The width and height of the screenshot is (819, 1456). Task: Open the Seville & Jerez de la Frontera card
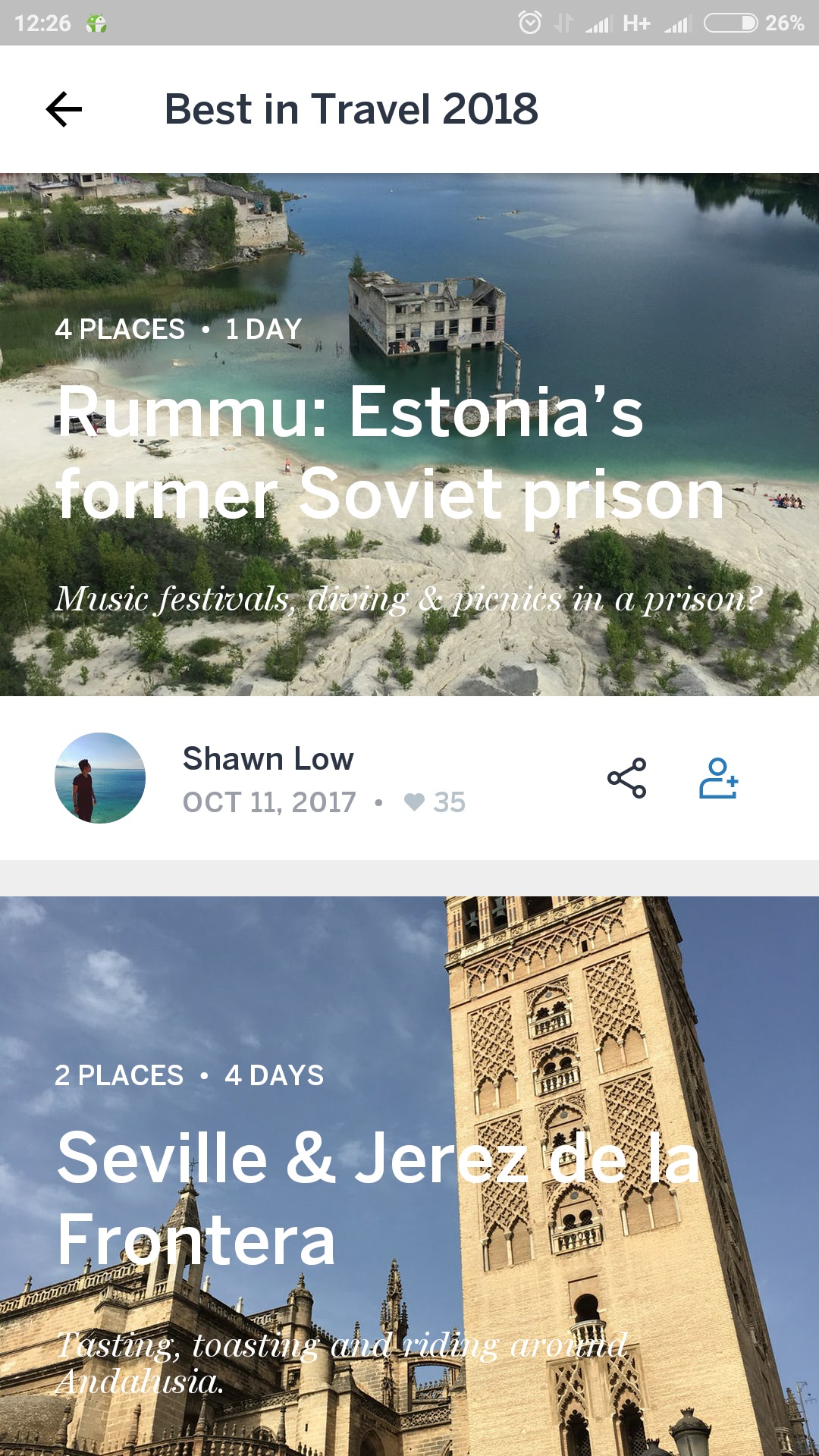[x=409, y=1176]
